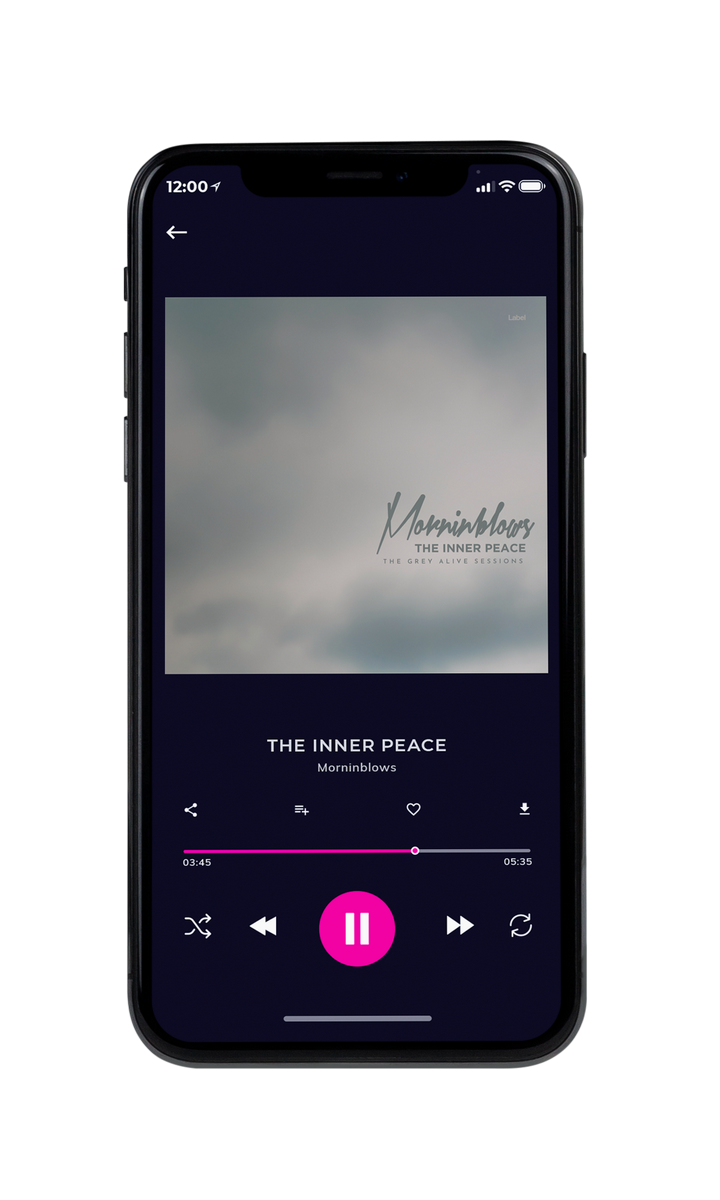Go back with the top-left arrow
720x1200 pixels.
(x=177, y=232)
